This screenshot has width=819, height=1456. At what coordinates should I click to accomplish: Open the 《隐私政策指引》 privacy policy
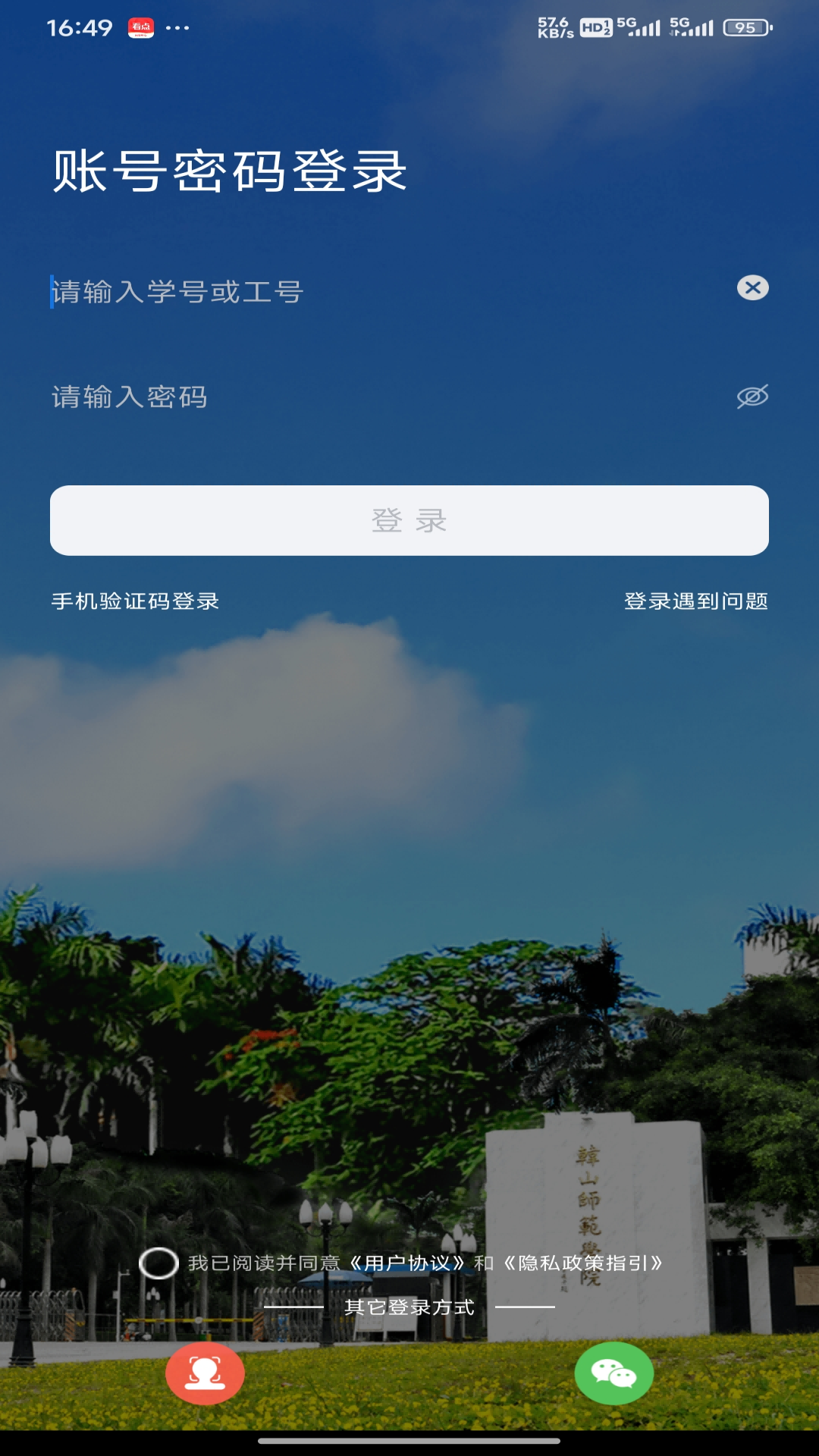(x=583, y=1263)
